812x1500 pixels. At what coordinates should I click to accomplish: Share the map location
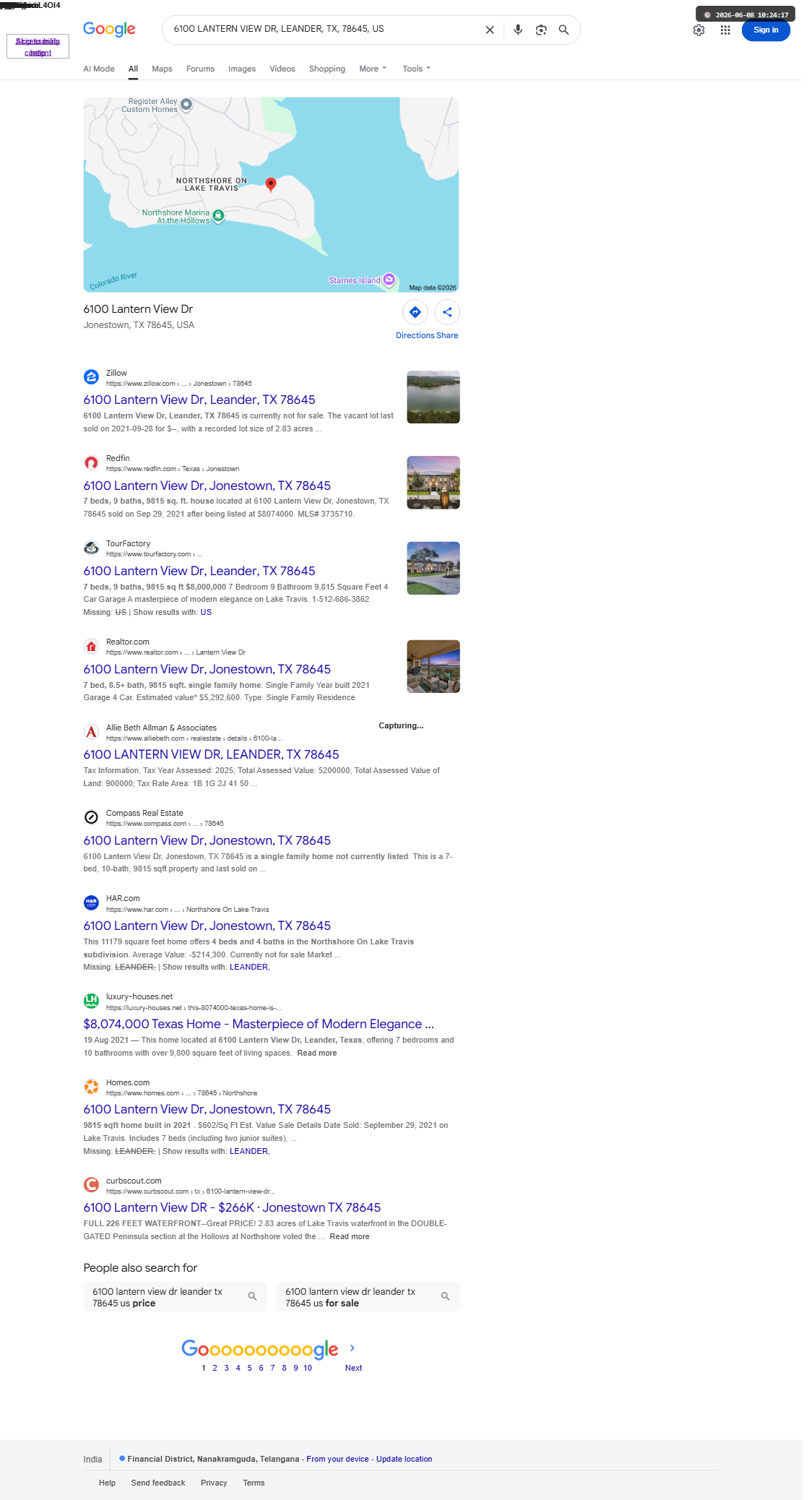pyautogui.click(x=447, y=312)
